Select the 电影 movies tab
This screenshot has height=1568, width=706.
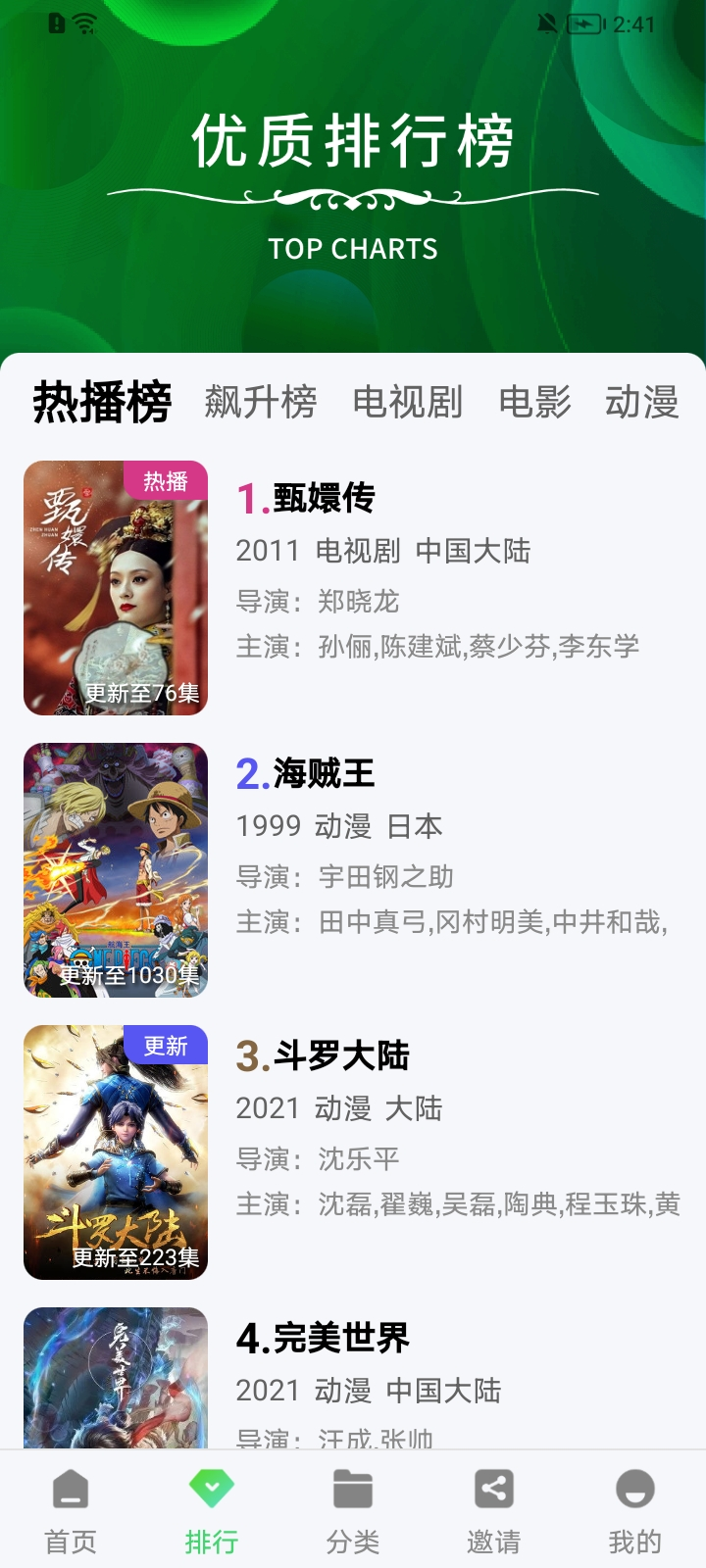[533, 402]
